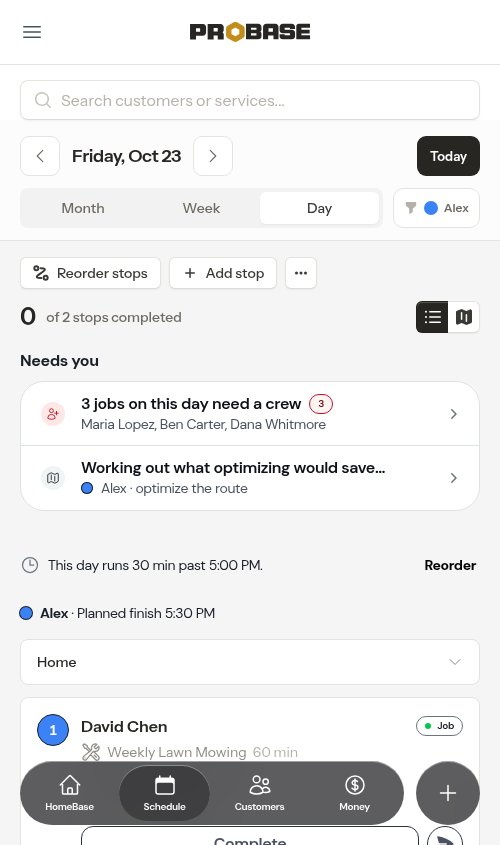Switch to Month view
Image resolution: width=500 pixels, height=845 pixels.
(83, 208)
